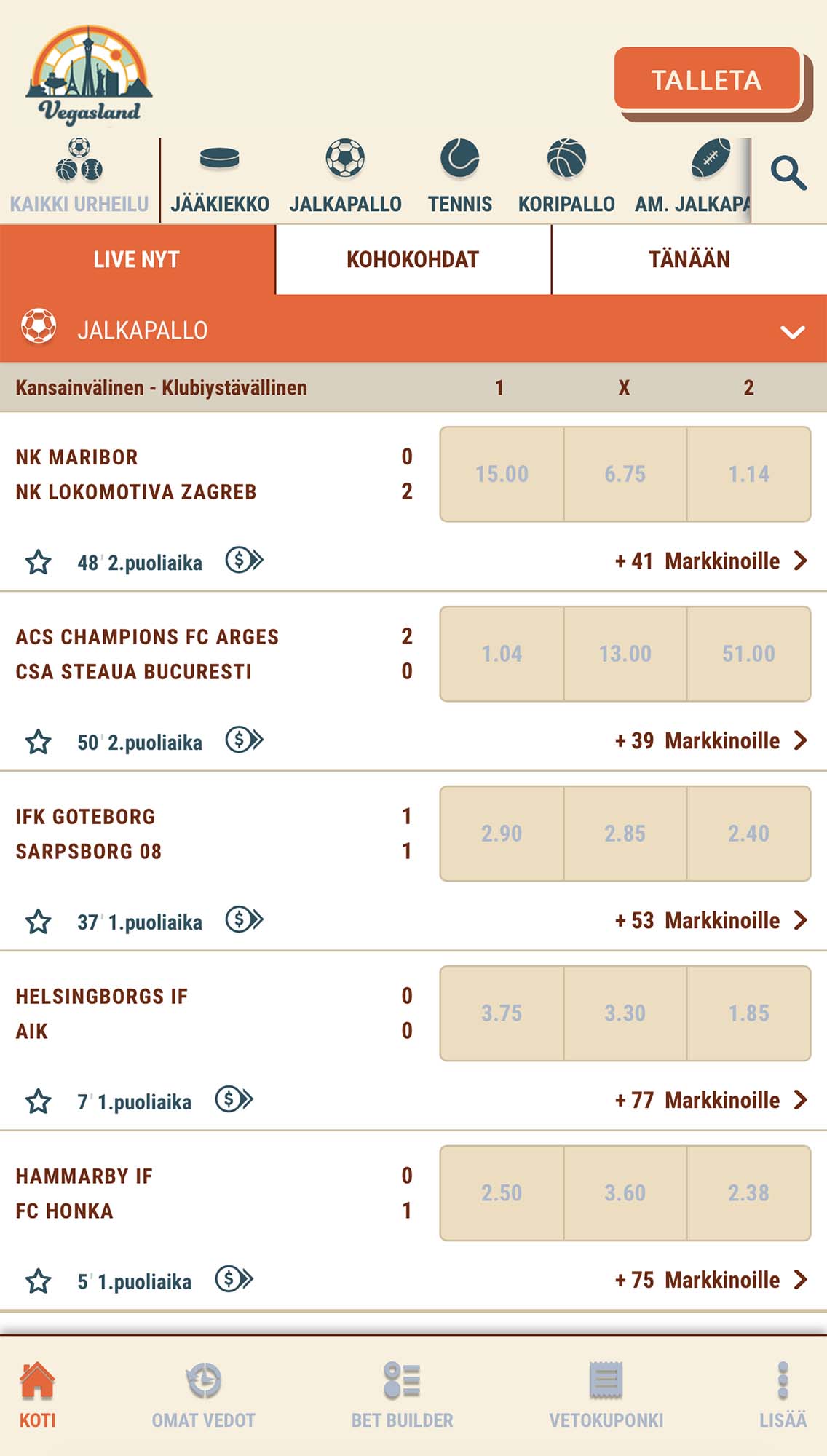
Task: Tap cash-out icon for Hammarby IF match
Action: click(x=234, y=1279)
